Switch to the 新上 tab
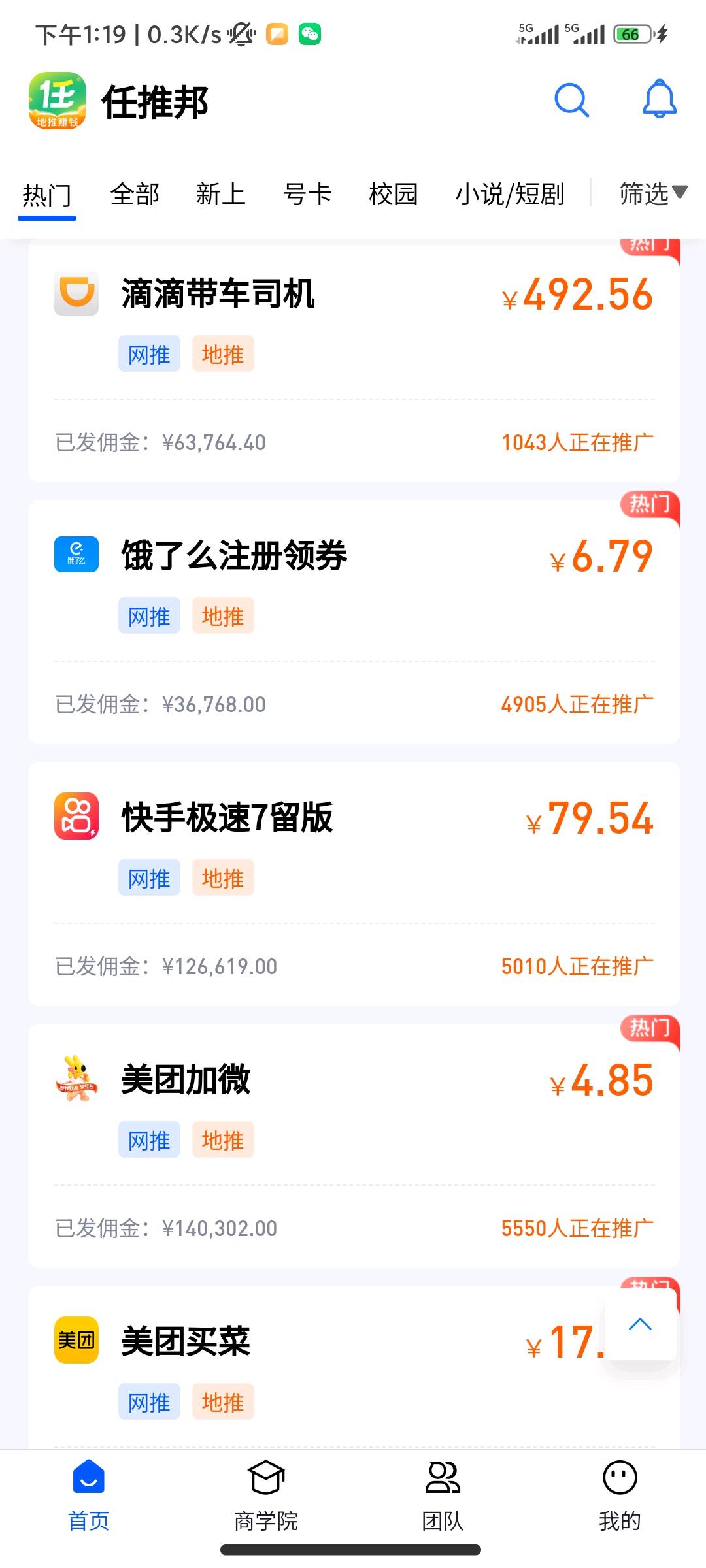706x1568 pixels. point(221,195)
